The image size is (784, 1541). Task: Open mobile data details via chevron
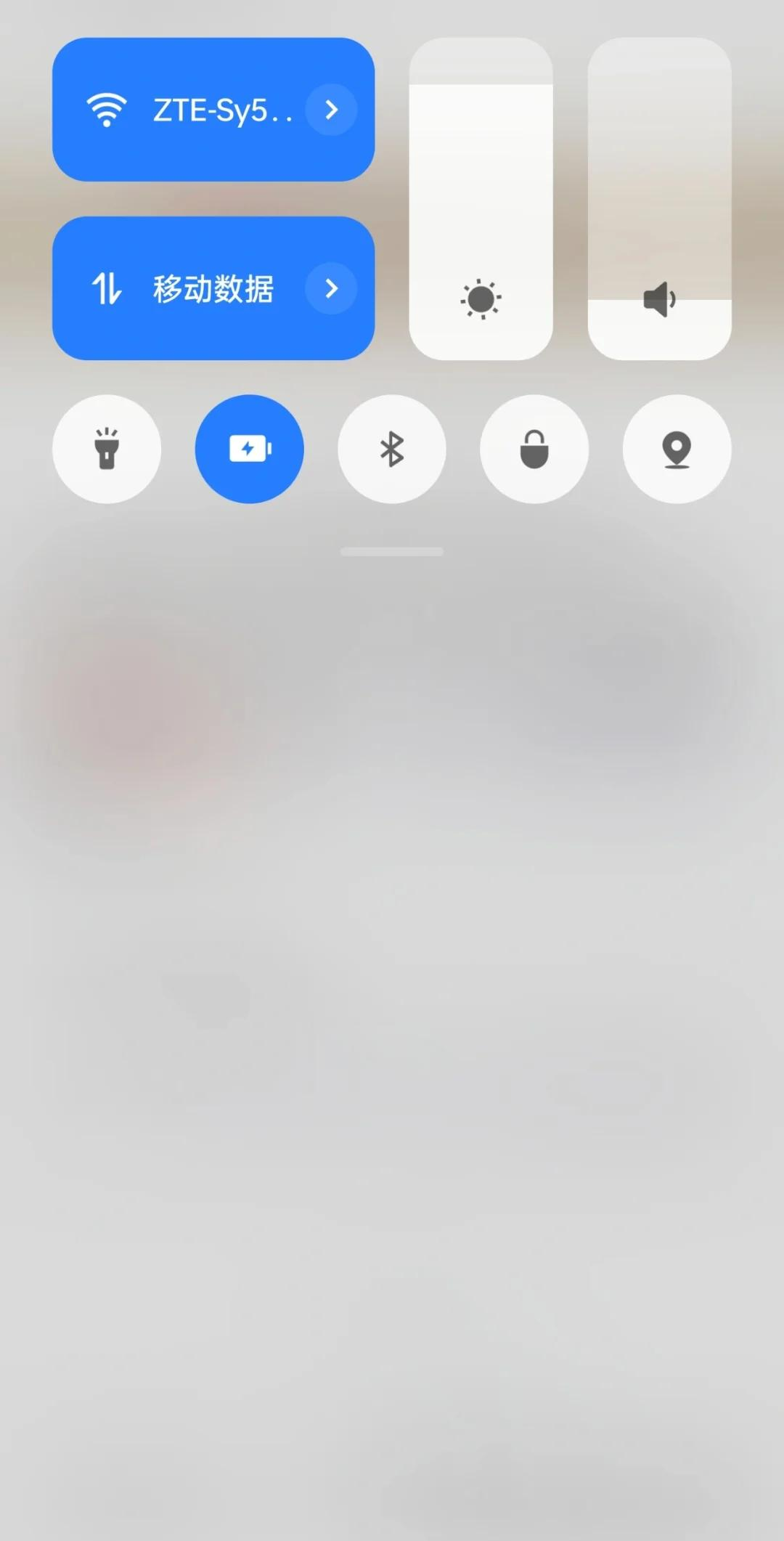331,288
